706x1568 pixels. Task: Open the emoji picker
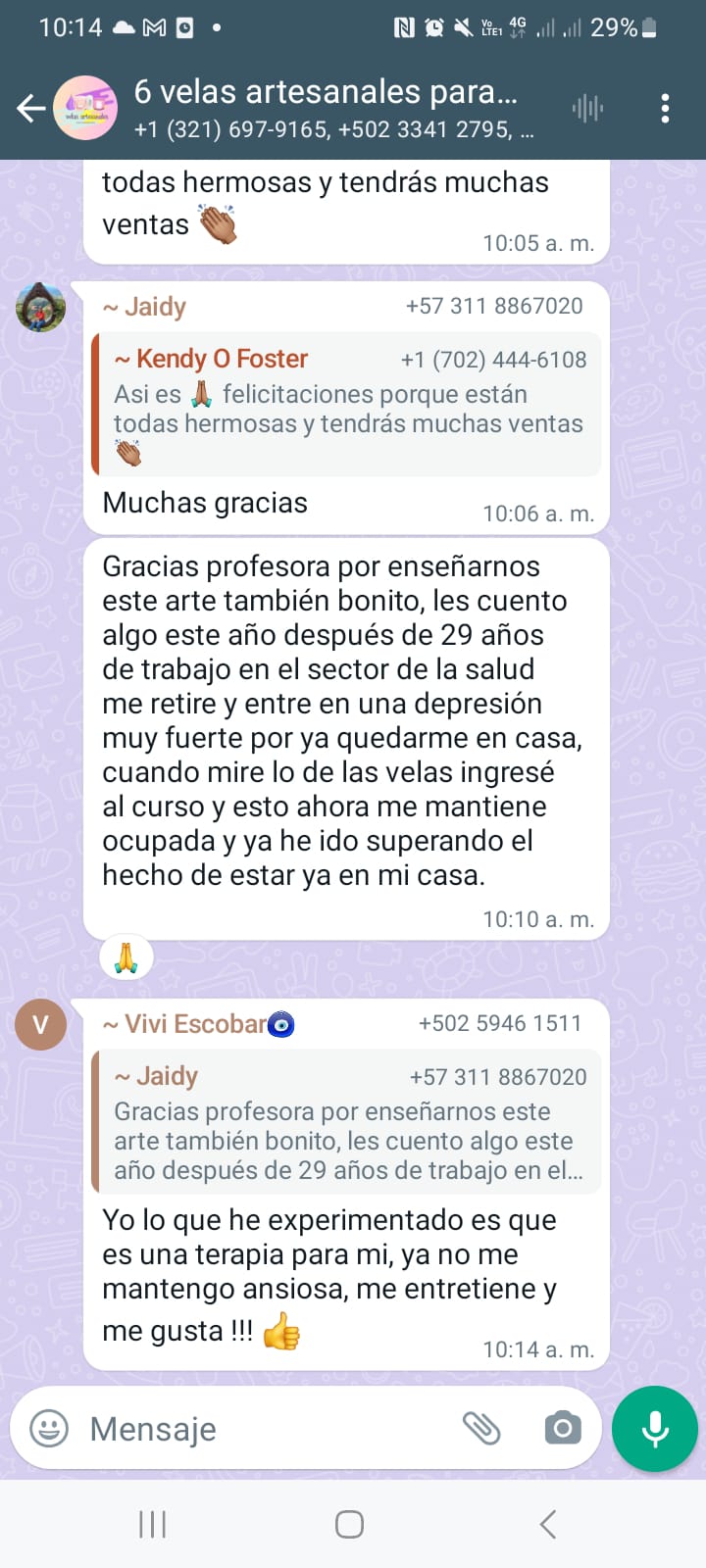[49, 1429]
